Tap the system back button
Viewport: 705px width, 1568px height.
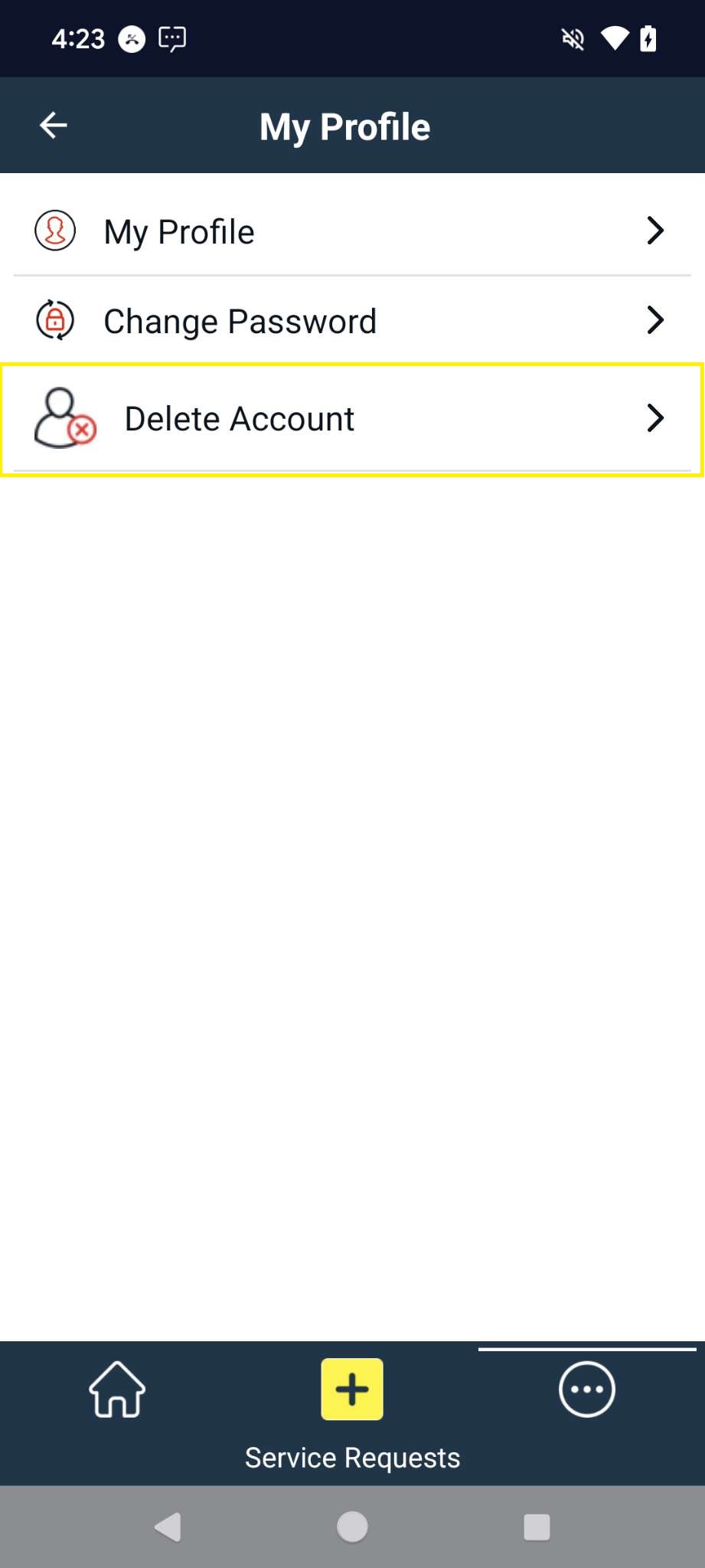168,1527
